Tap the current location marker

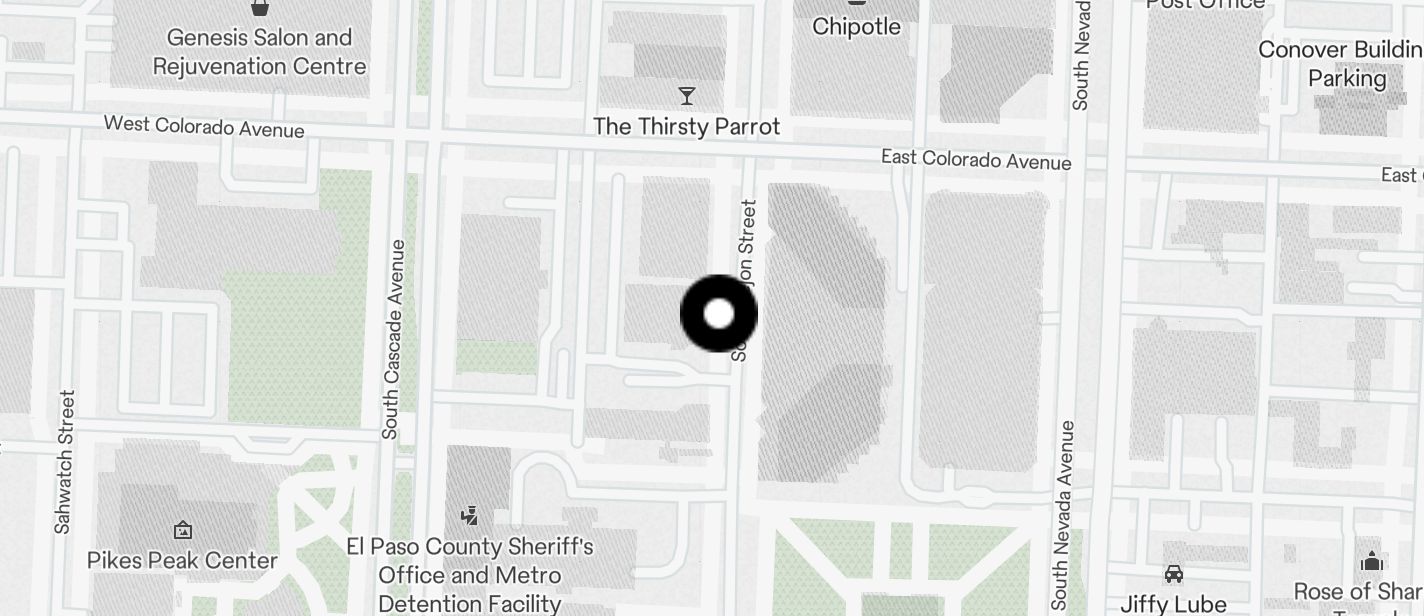(718, 314)
